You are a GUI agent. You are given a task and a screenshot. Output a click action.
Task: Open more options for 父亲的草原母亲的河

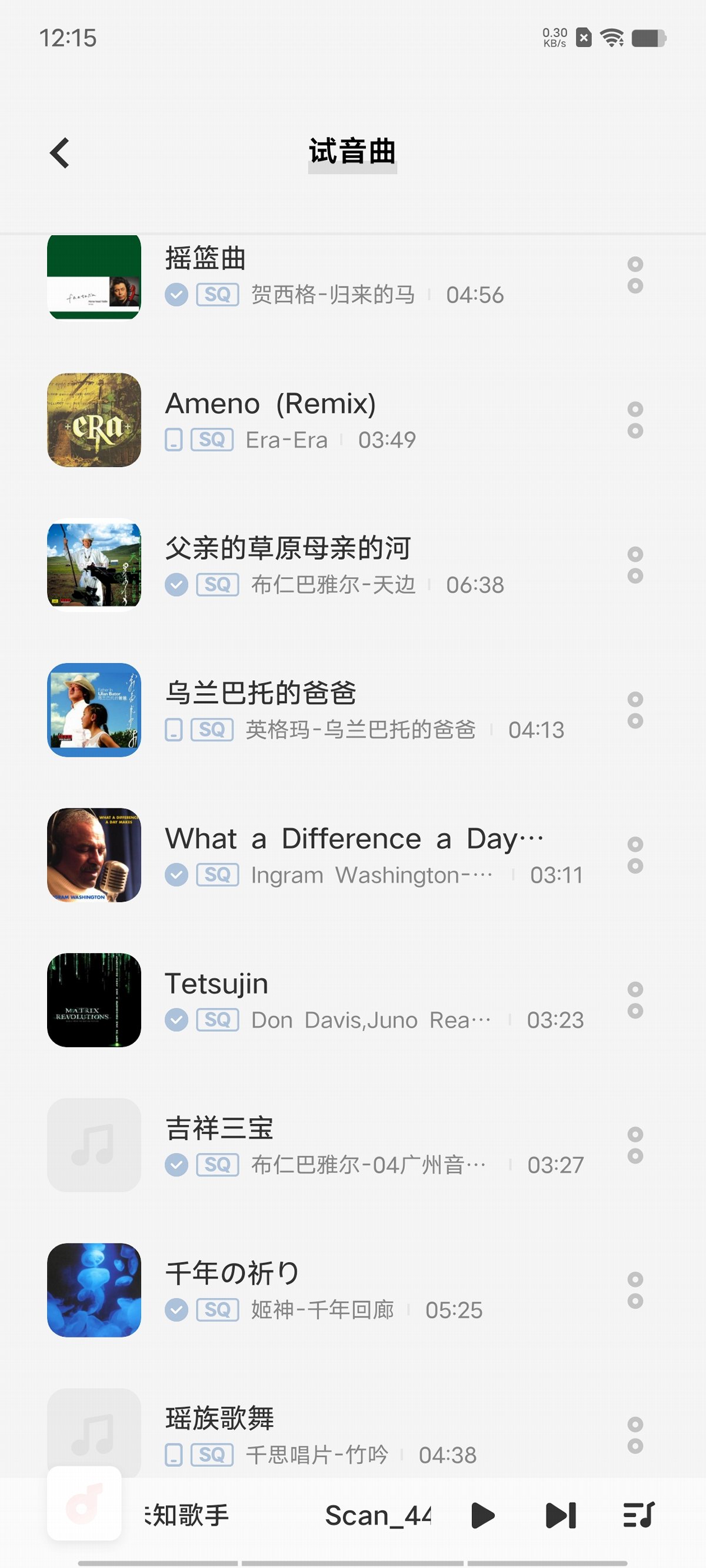pos(635,565)
